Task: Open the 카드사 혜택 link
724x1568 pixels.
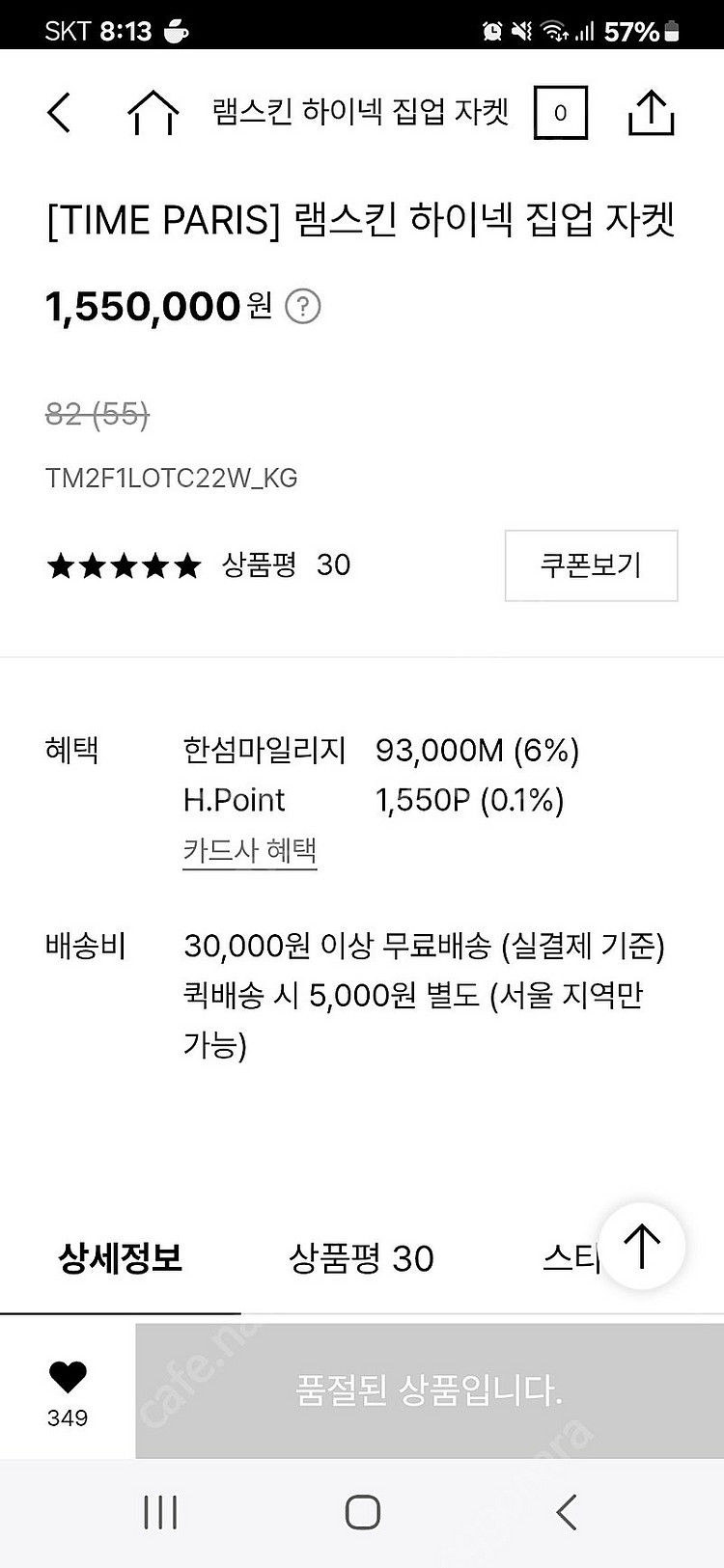Action: (250, 850)
